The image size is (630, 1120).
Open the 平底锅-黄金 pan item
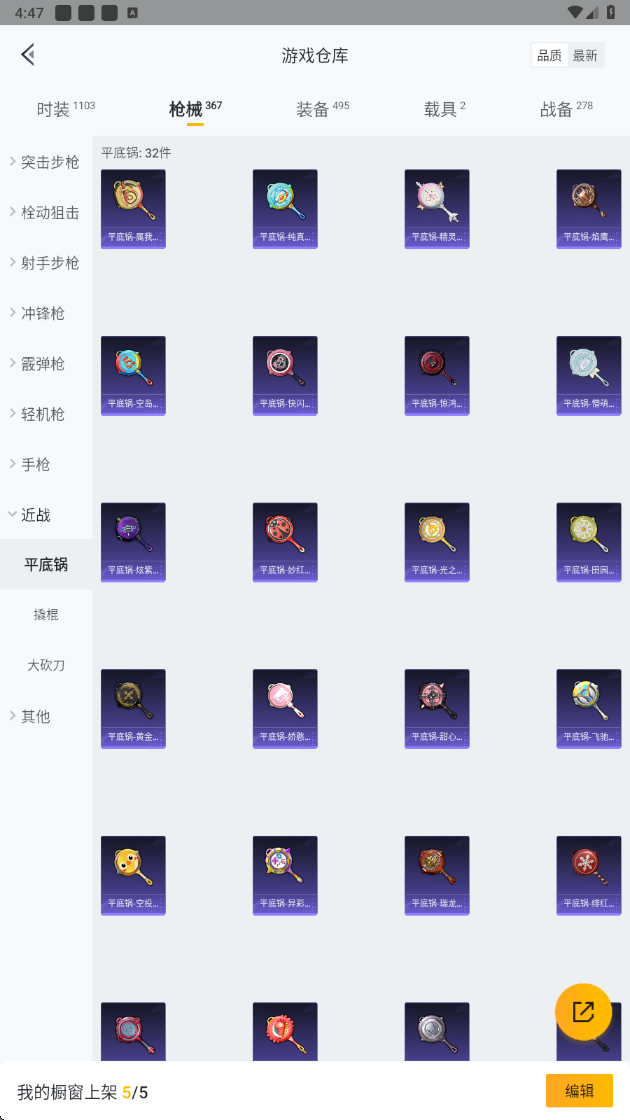click(x=133, y=709)
